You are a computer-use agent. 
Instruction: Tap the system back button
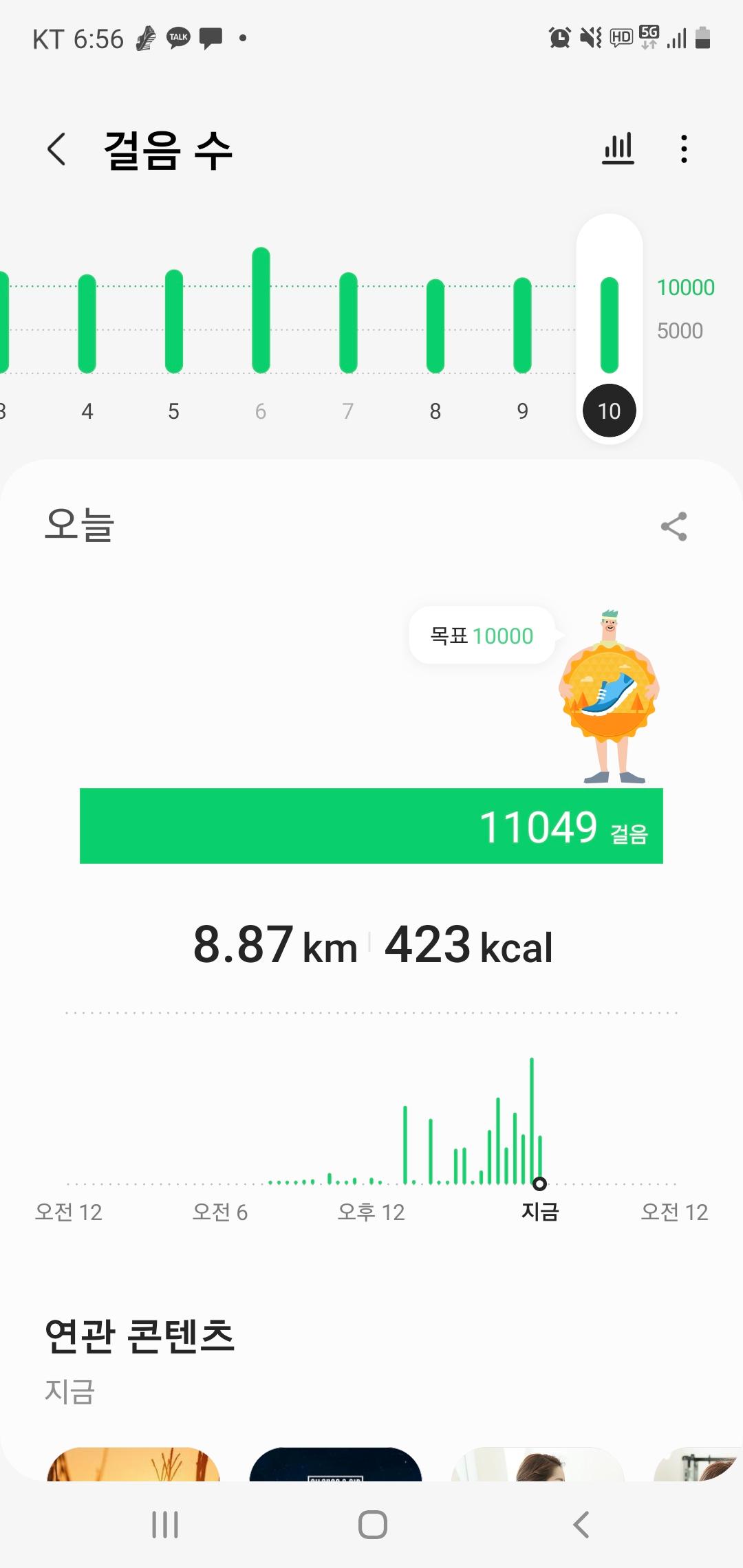(581, 1525)
